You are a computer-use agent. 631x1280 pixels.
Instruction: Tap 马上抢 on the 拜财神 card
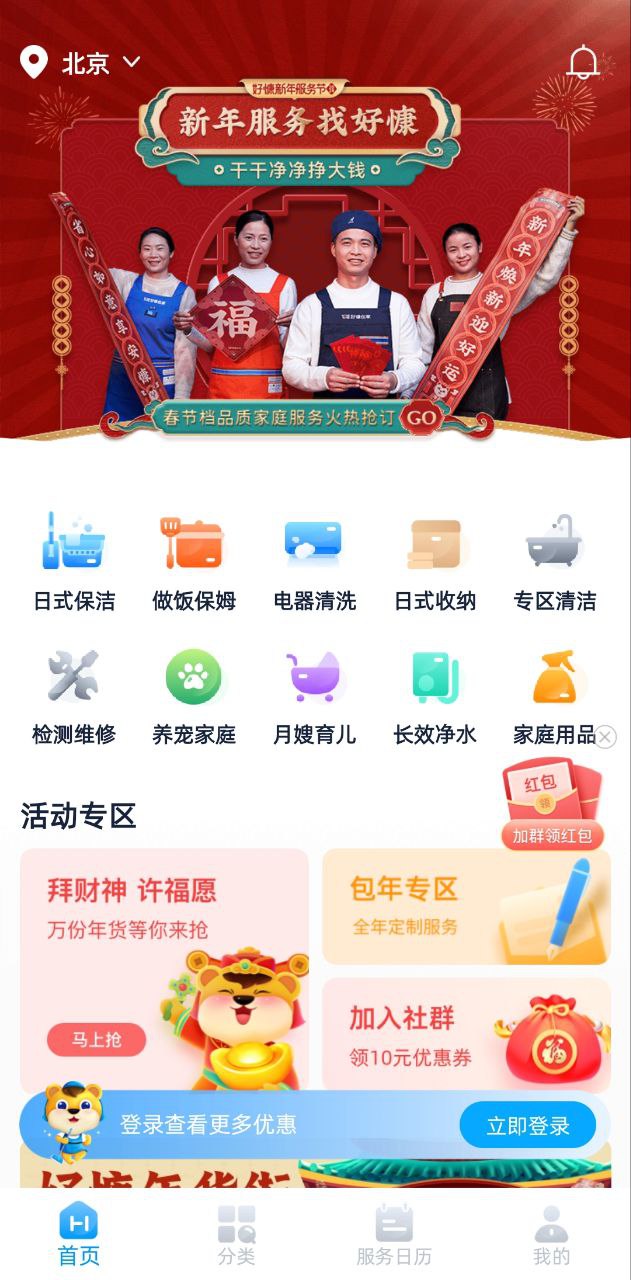click(x=96, y=1040)
